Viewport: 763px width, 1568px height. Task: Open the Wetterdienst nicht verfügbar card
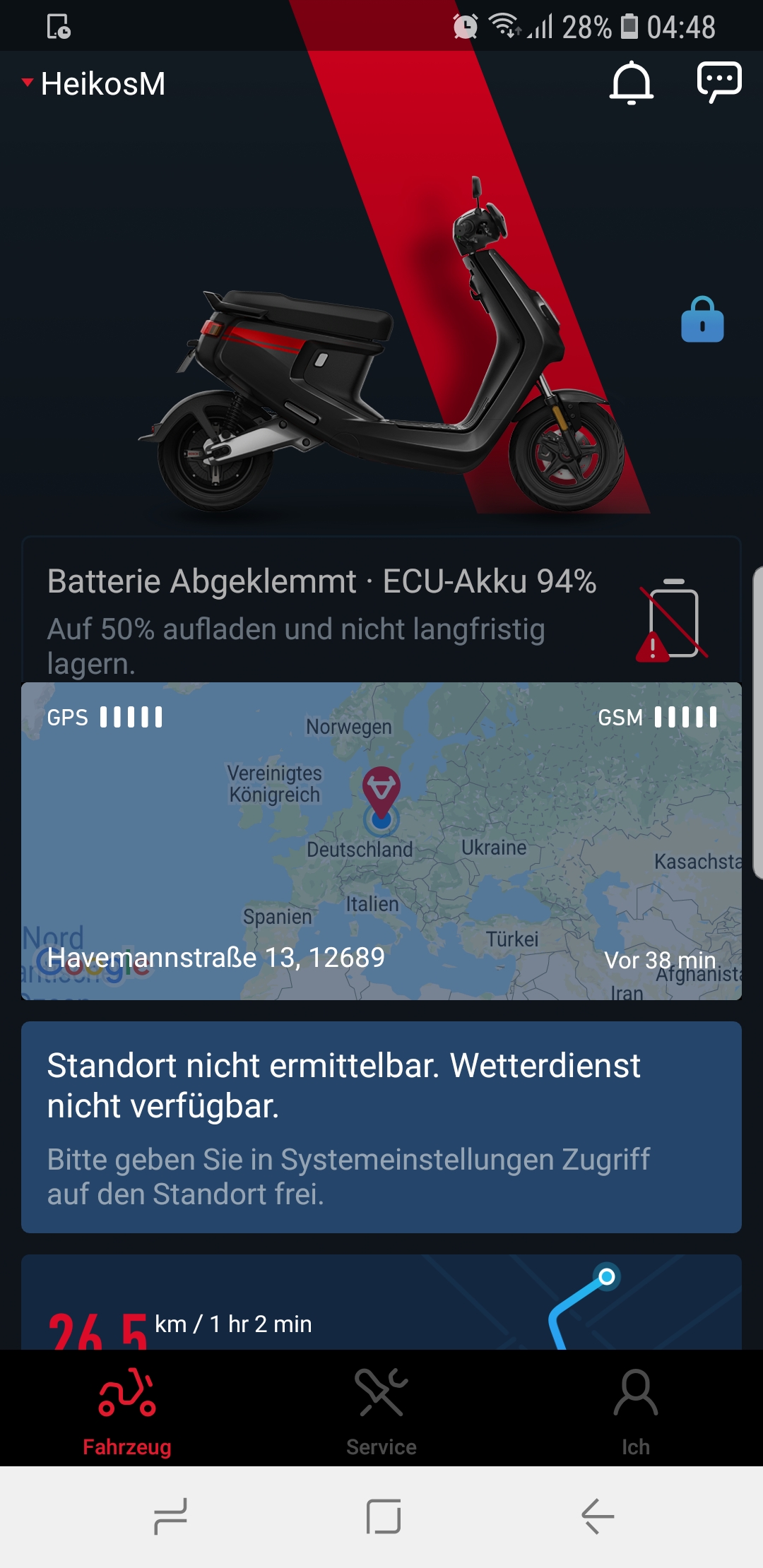381,1127
